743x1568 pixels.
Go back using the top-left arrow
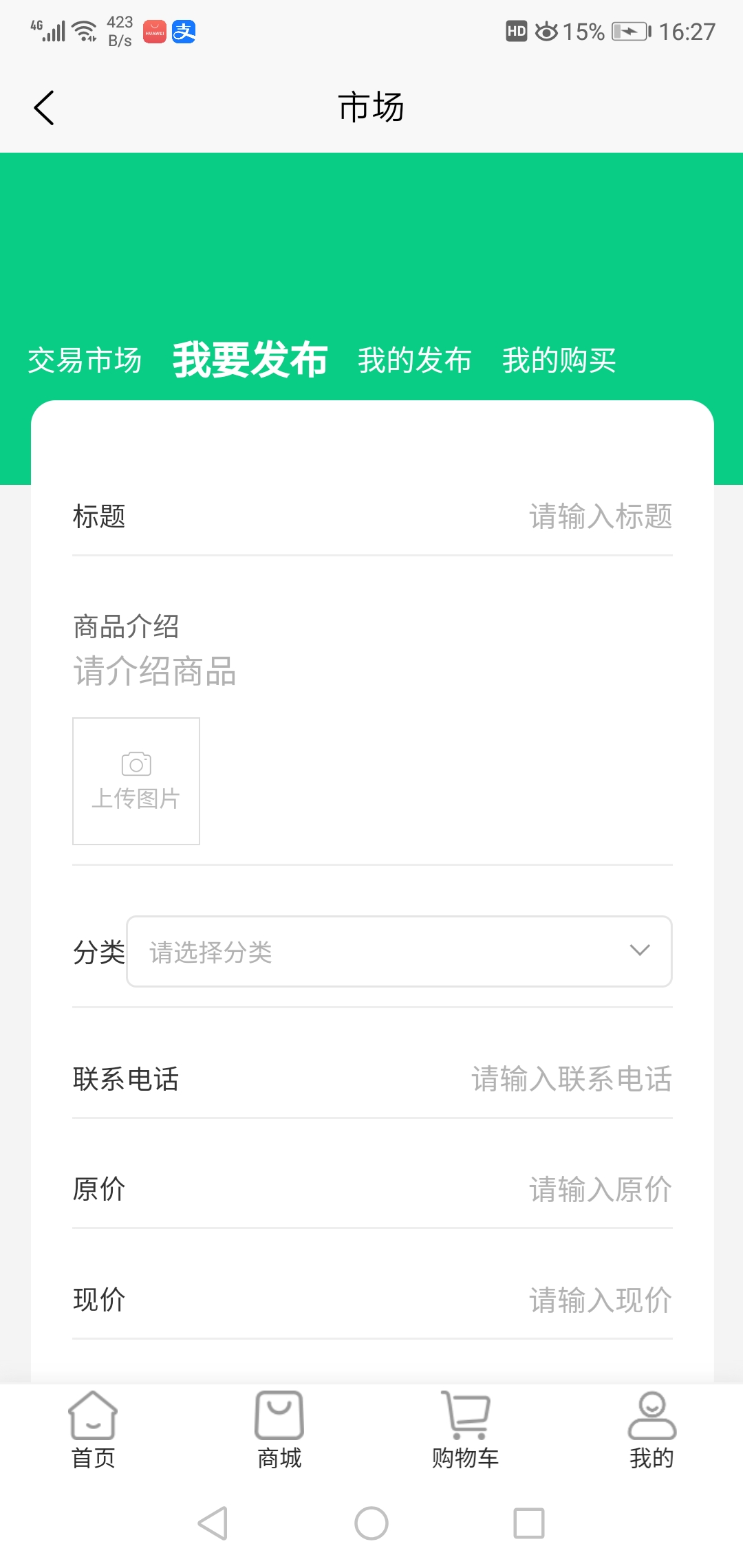[x=44, y=108]
